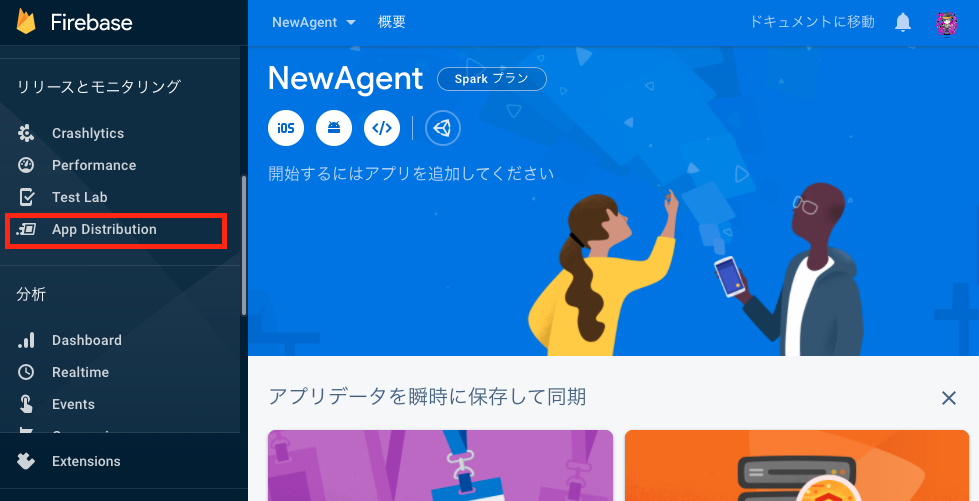Tap the Spark プラン chip

point(492,79)
